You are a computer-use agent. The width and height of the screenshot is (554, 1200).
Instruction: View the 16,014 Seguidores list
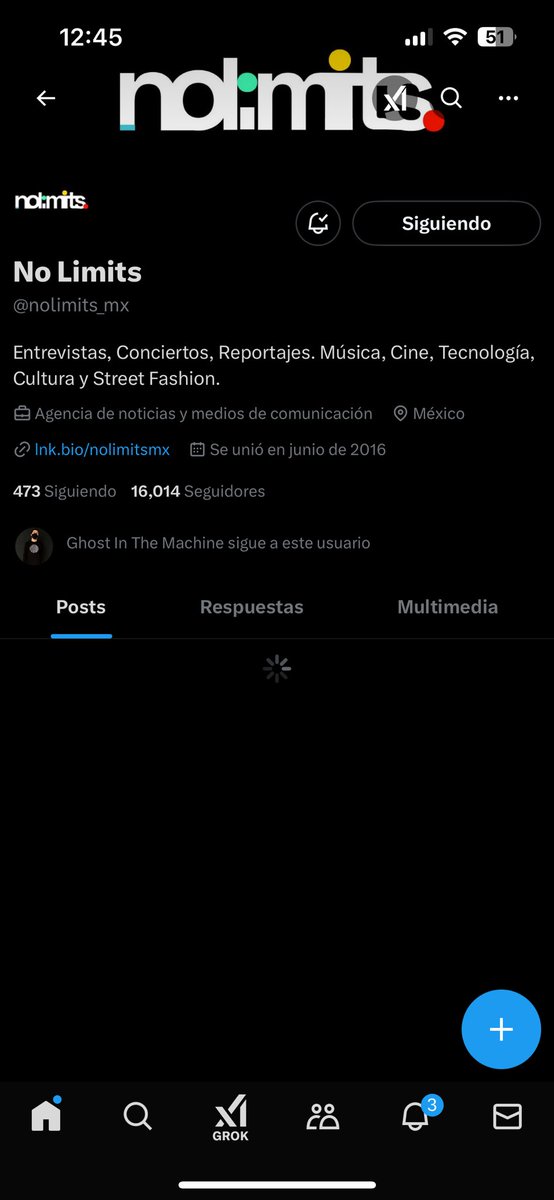[198, 491]
